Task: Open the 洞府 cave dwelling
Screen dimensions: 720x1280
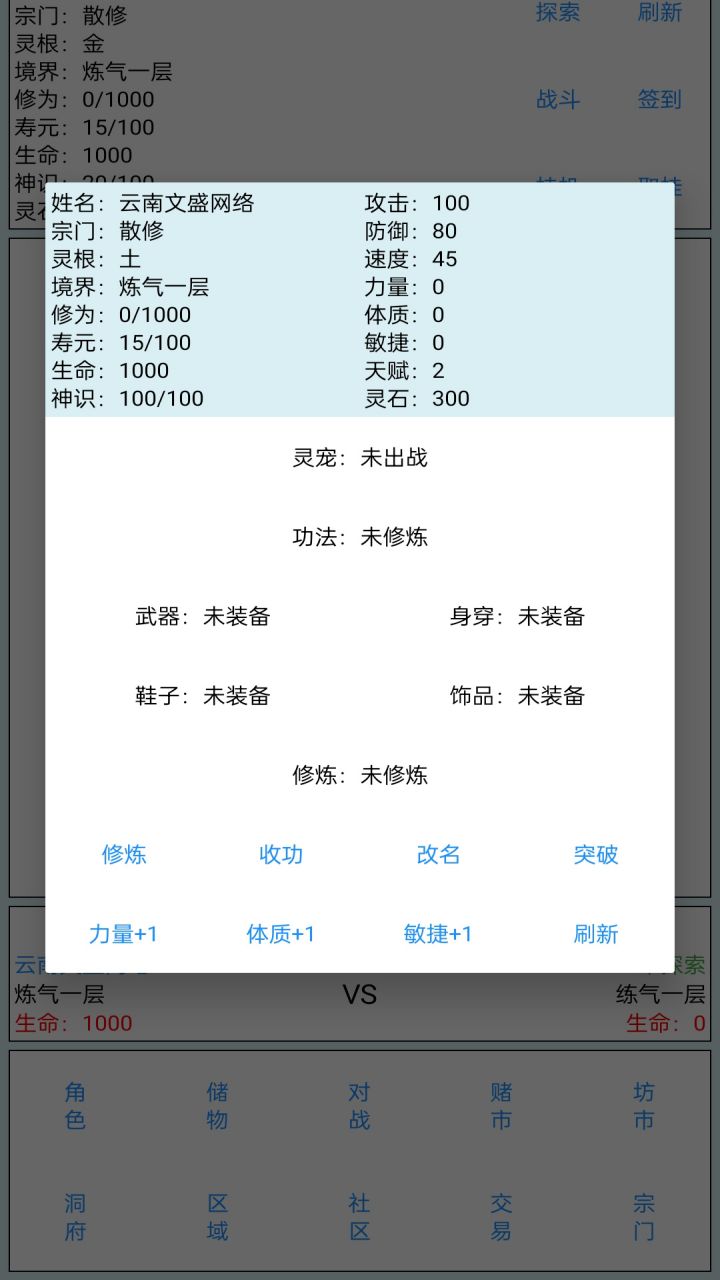Action: tap(75, 1217)
